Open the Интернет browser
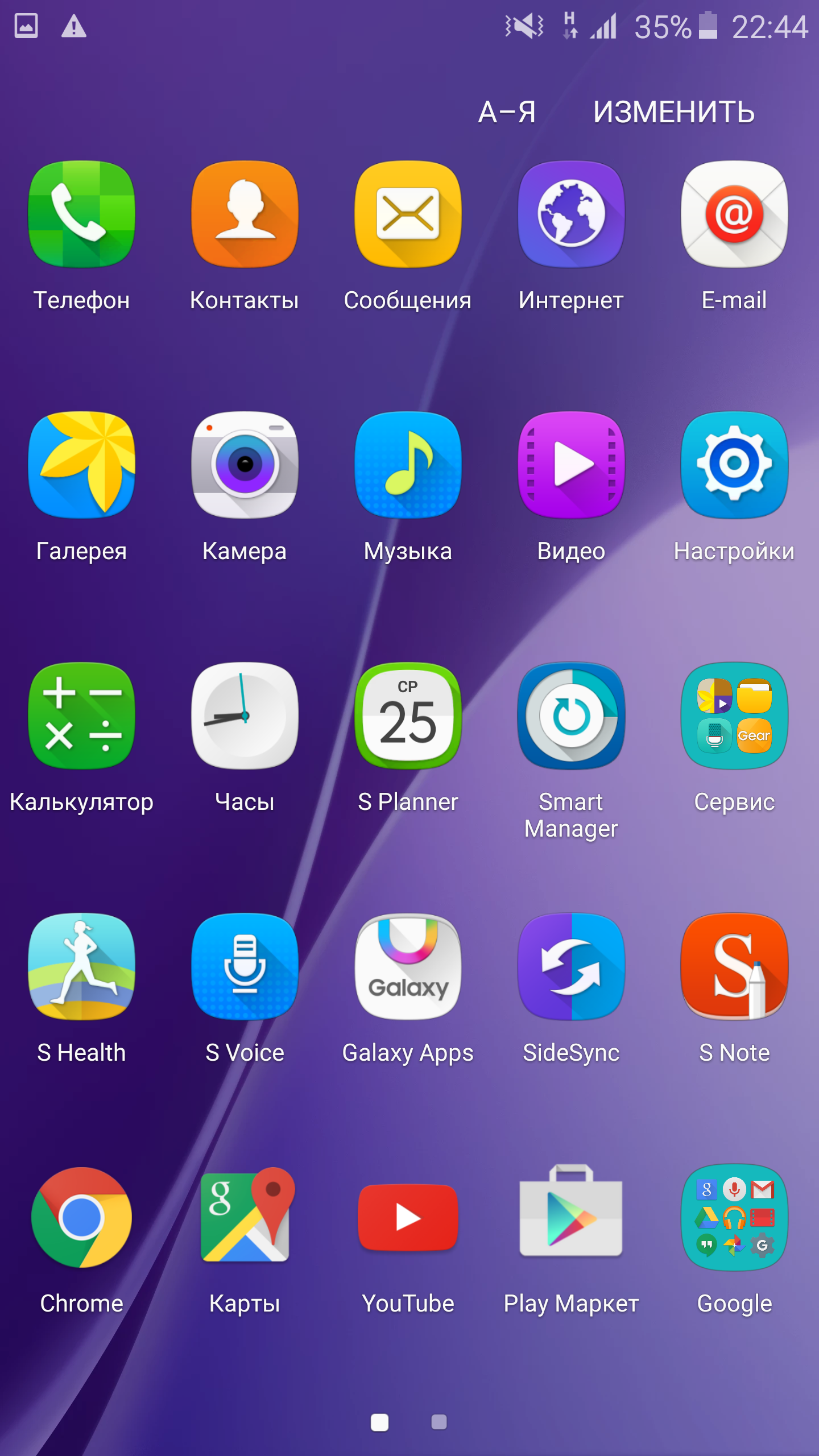This screenshot has width=819, height=1456. (571, 215)
